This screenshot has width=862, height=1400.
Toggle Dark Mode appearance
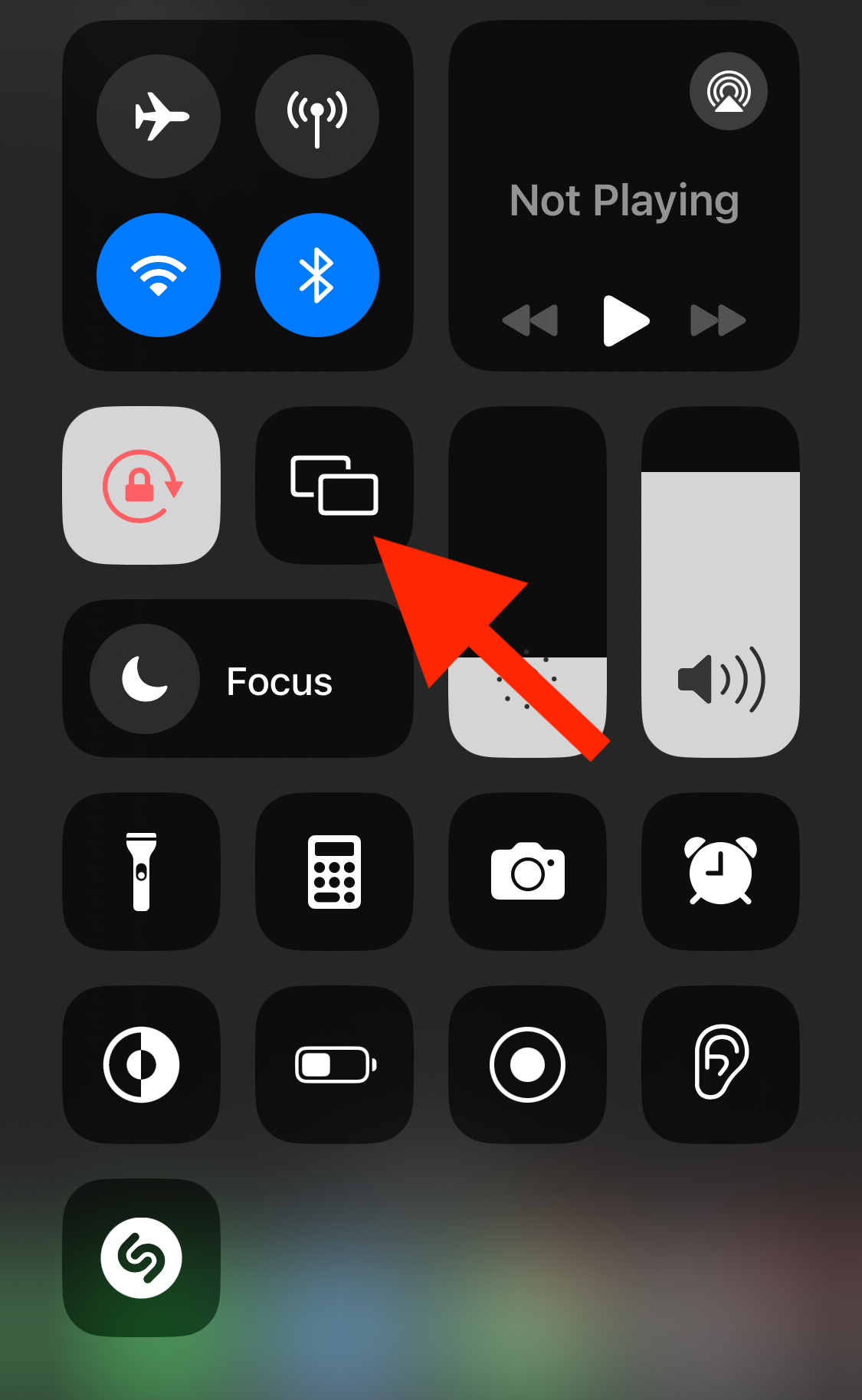(141, 1065)
